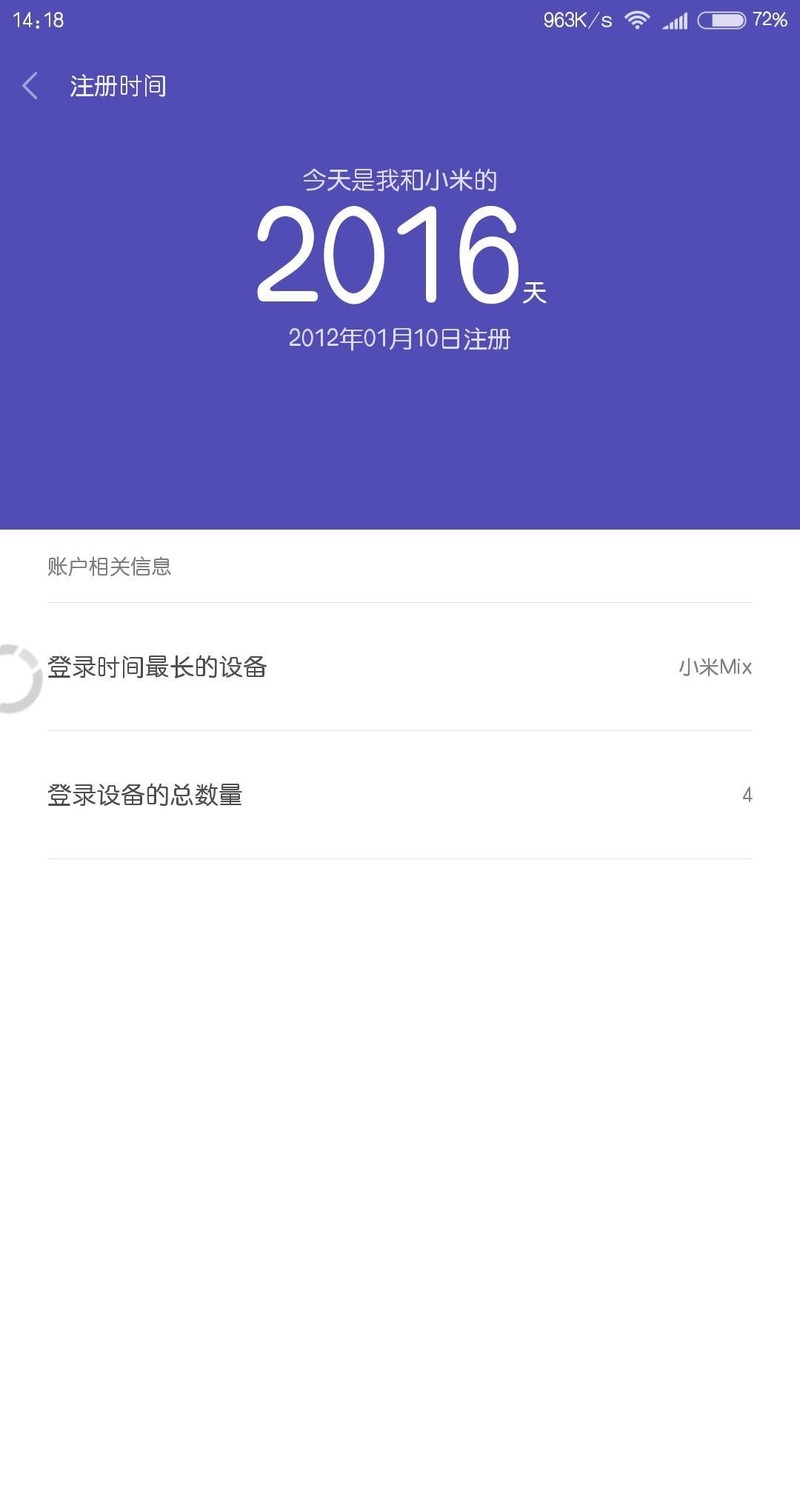Click the 账户相关信息 section header
800x1511 pixels.
click(x=108, y=566)
